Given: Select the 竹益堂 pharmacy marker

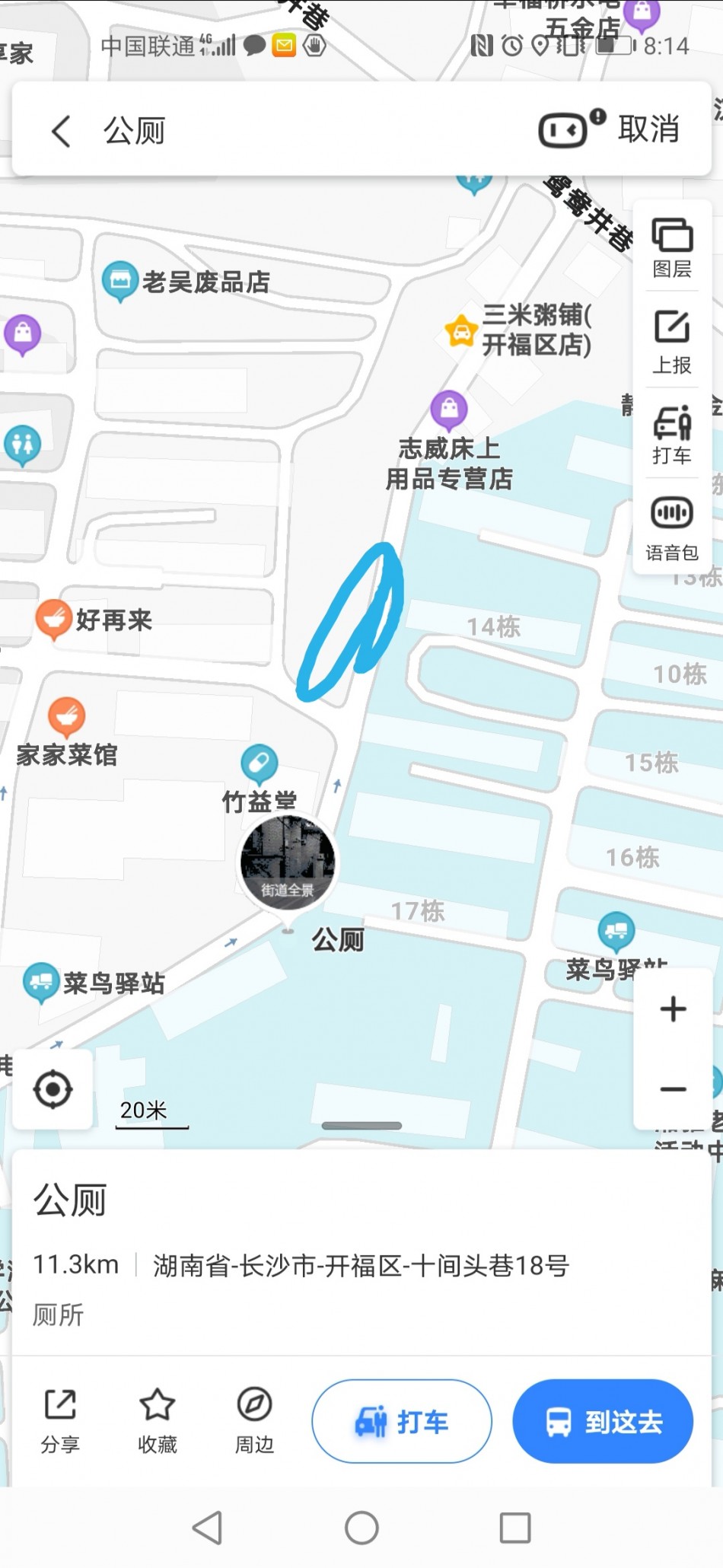Looking at the screenshot, I should (260, 763).
